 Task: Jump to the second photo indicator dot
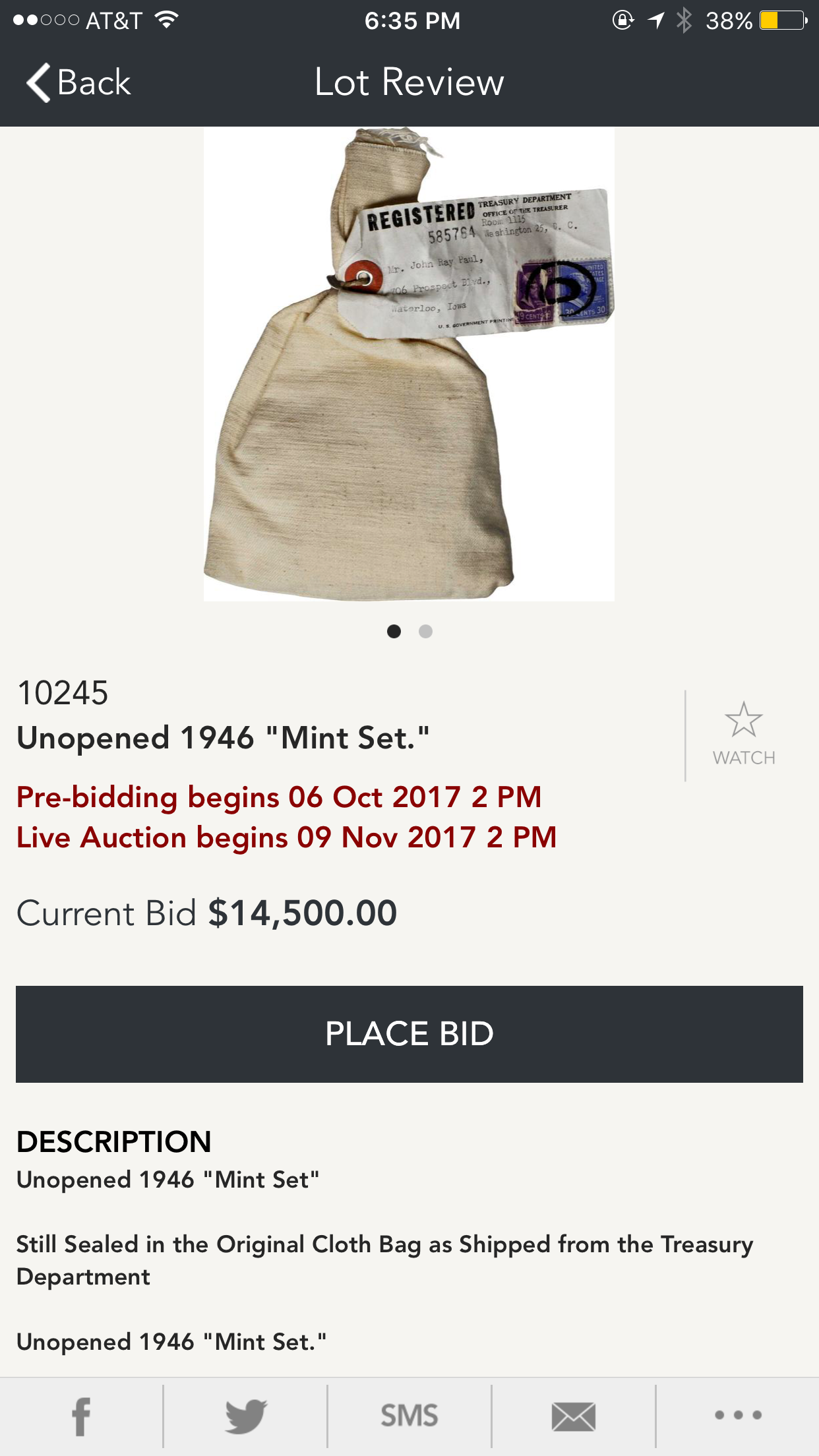tap(426, 632)
